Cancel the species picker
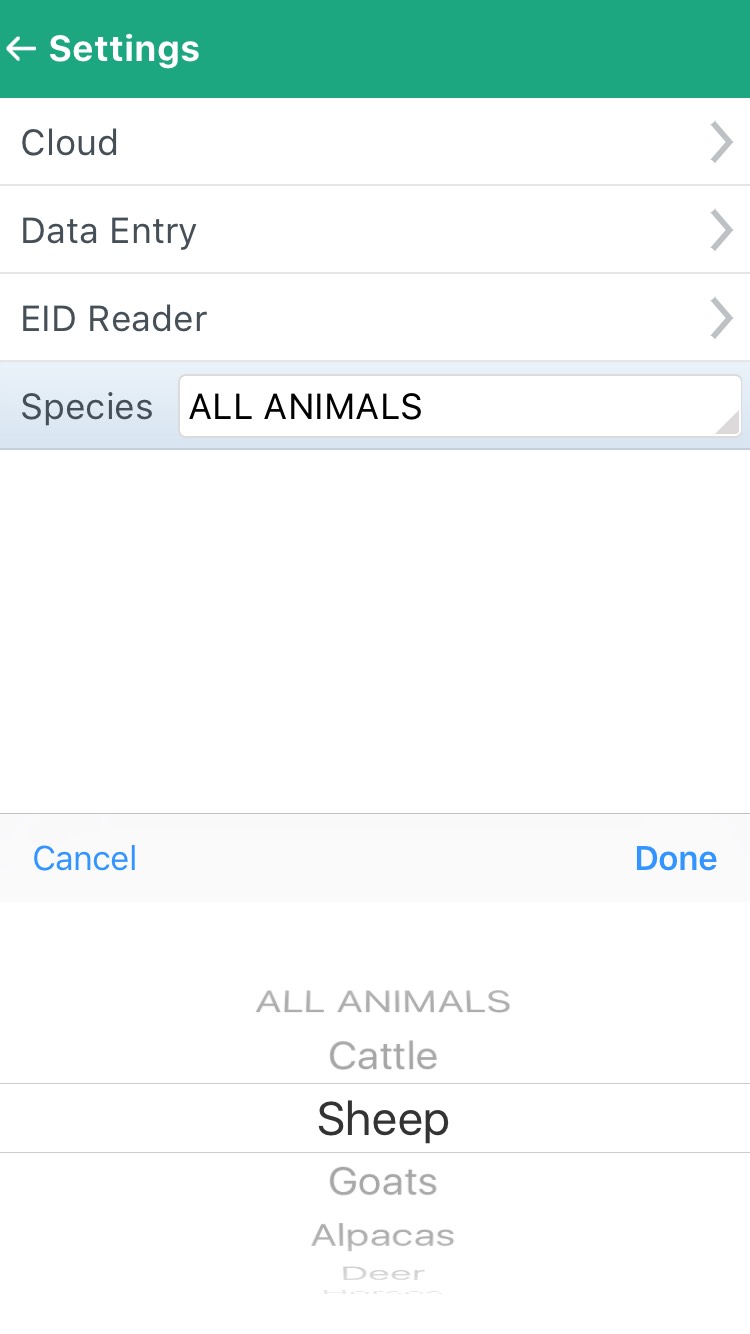Viewport: 750px width, 1334px height. coord(84,858)
